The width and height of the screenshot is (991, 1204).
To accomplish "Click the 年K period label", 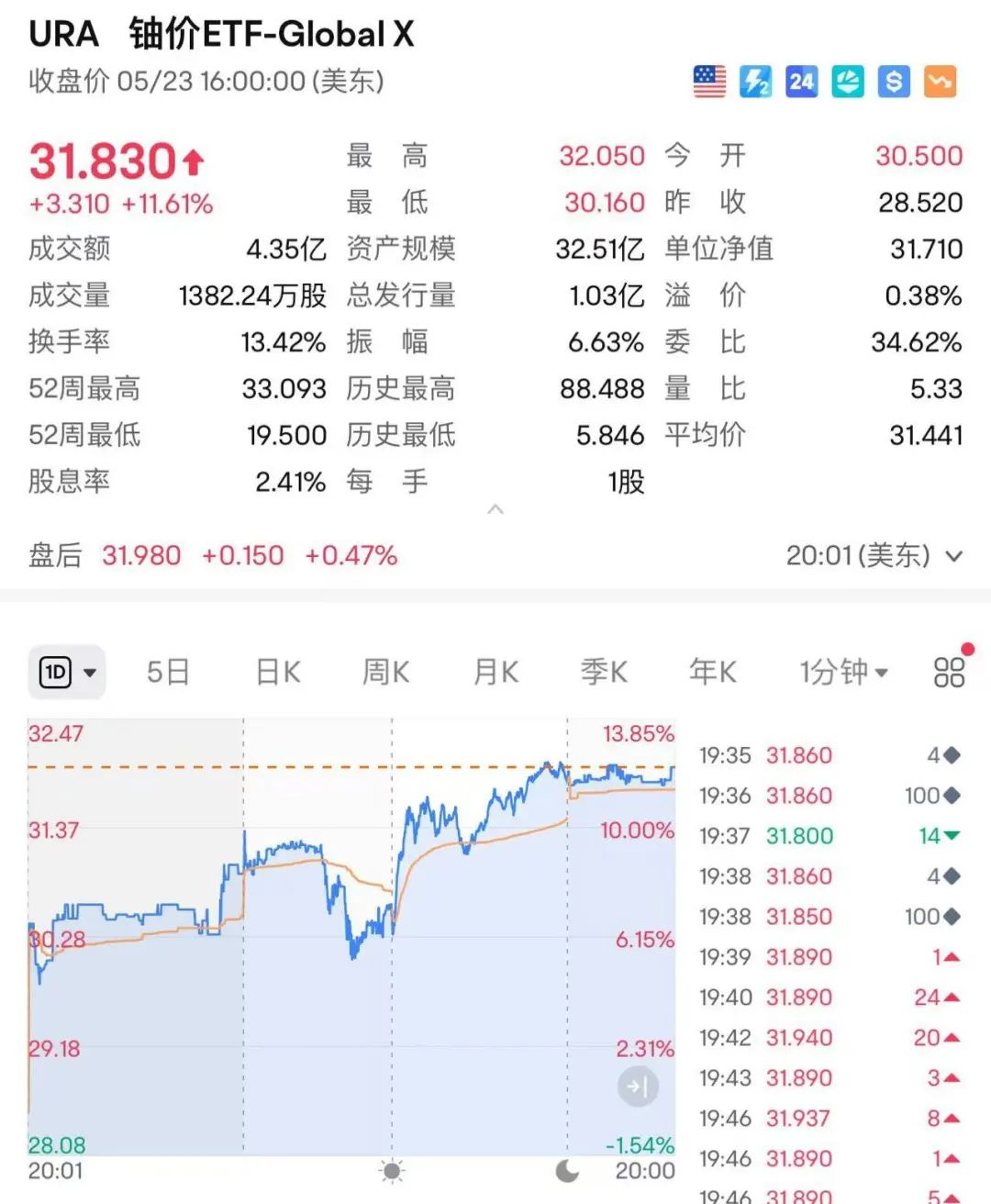I will tap(712, 672).
